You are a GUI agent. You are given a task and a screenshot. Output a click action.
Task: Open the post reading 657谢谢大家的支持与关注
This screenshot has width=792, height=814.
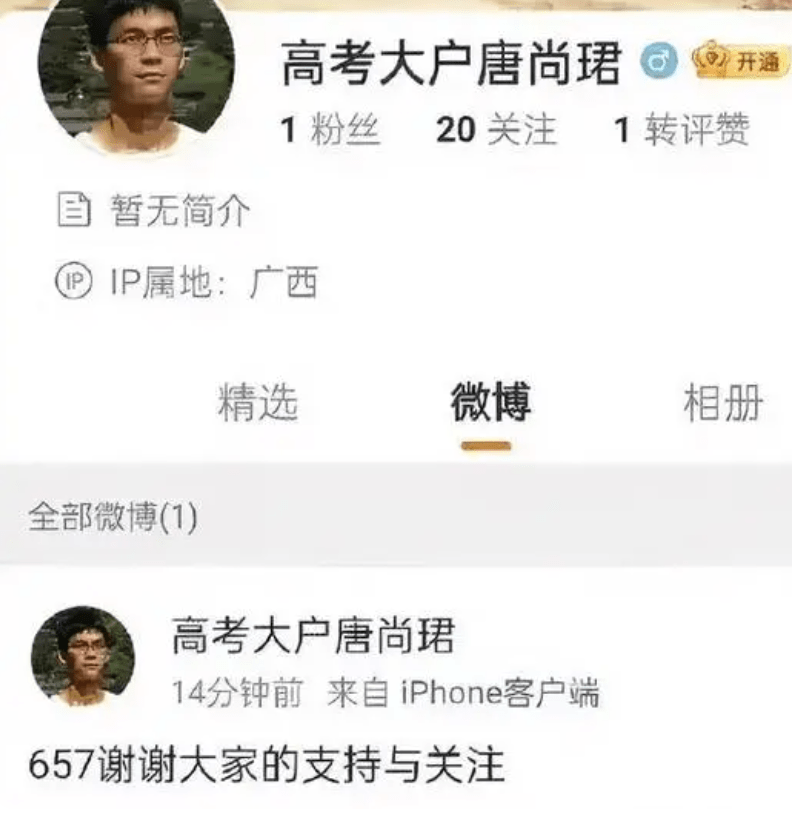266,765
